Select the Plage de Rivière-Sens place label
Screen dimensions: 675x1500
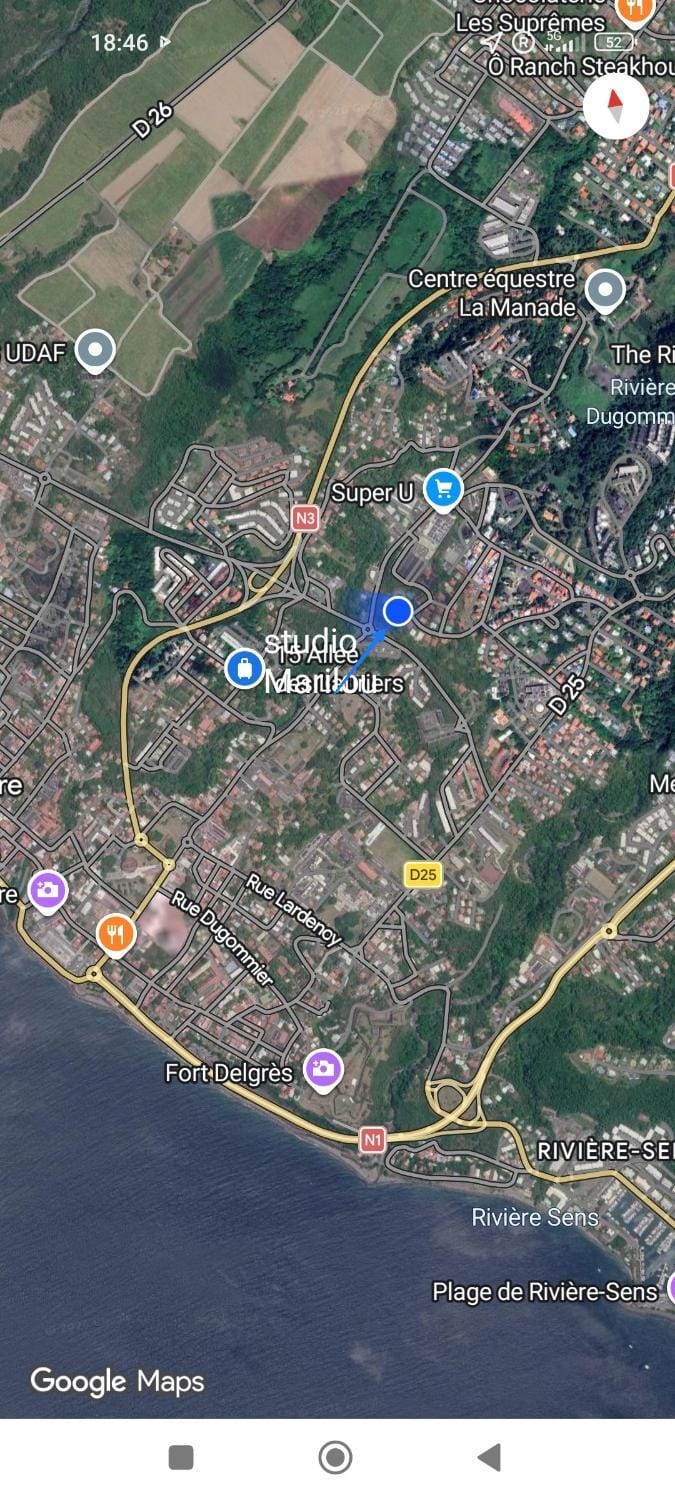[545, 1291]
